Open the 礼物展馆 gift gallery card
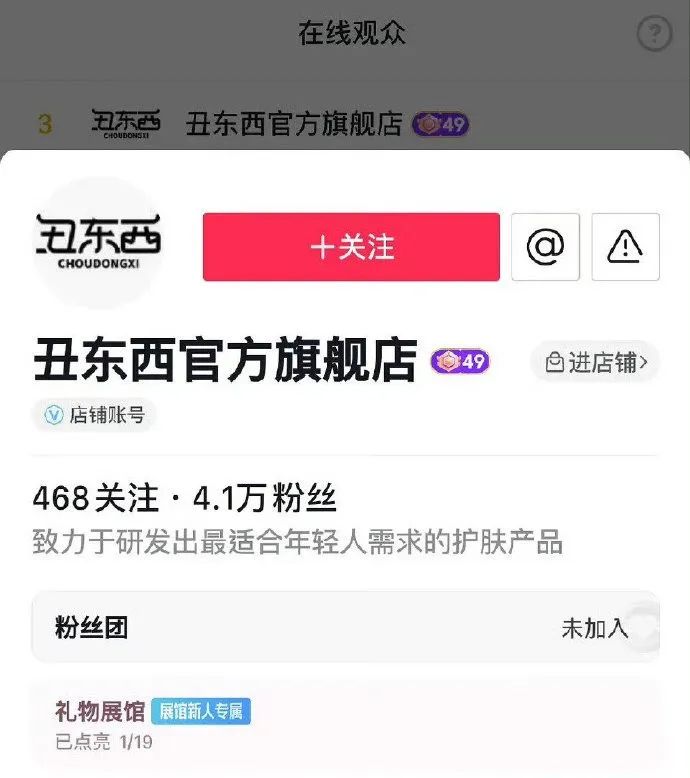The height and width of the screenshot is (778, 690). tap(345, 725)
